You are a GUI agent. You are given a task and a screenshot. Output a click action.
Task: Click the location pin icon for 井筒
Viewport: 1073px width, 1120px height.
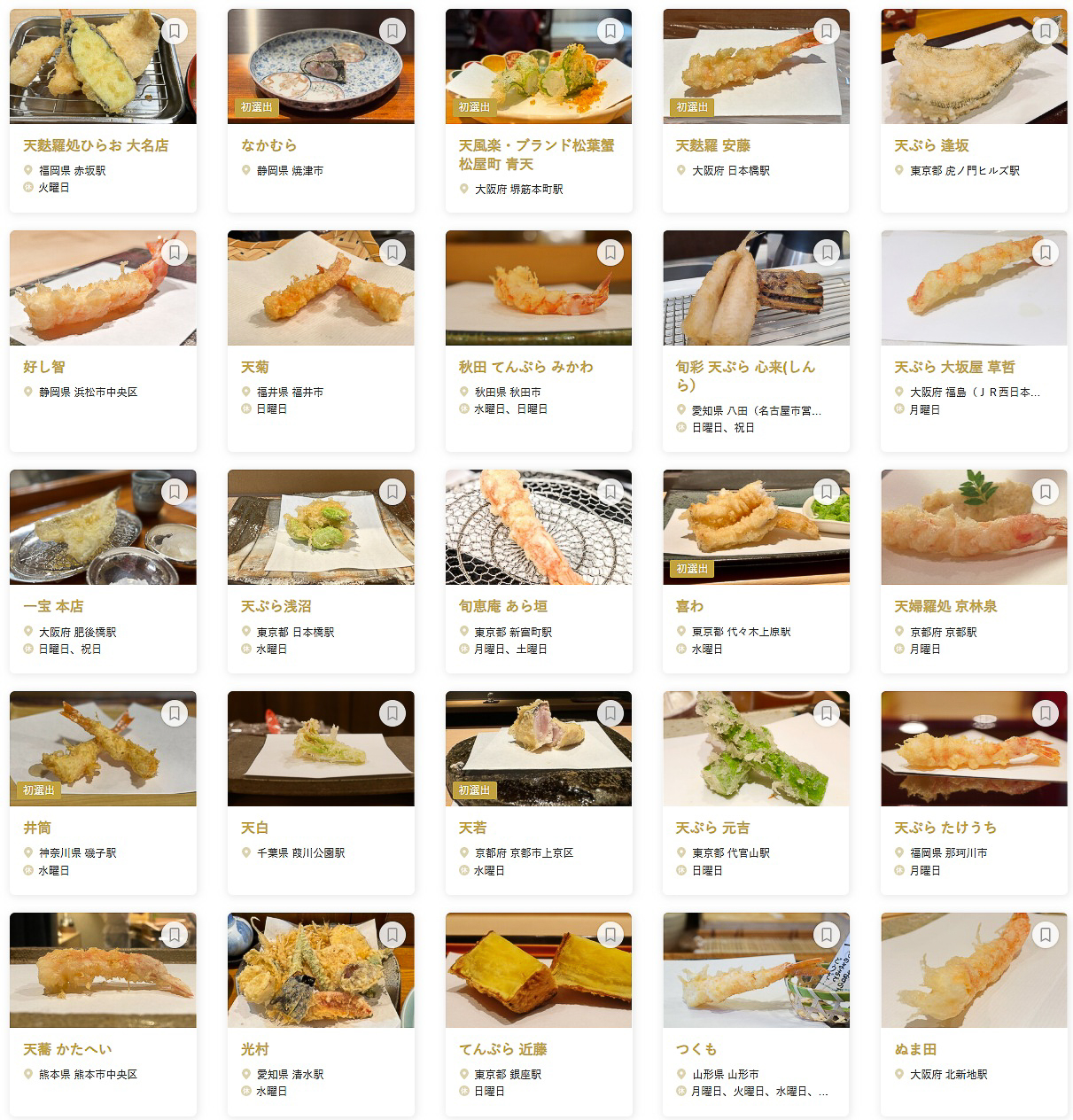click(x=28, y=853)
